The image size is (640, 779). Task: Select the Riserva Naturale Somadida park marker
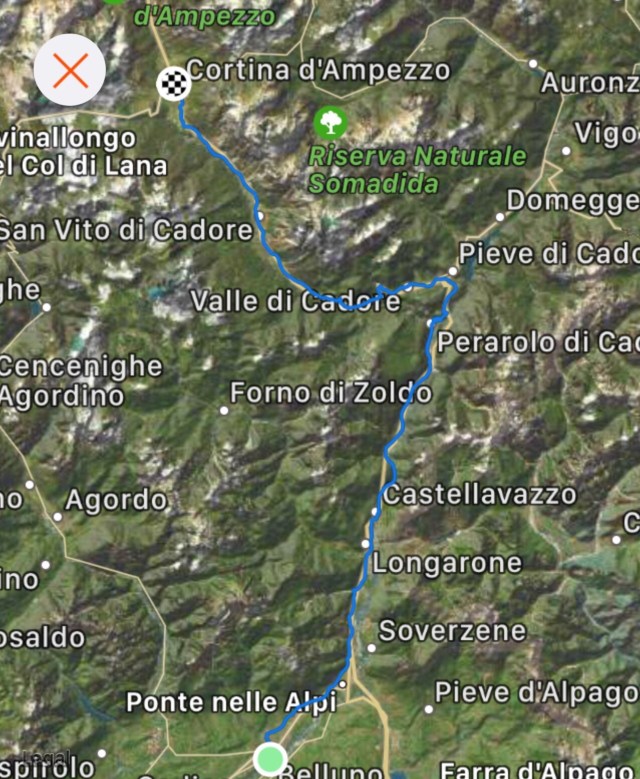[x=330, y=123]
